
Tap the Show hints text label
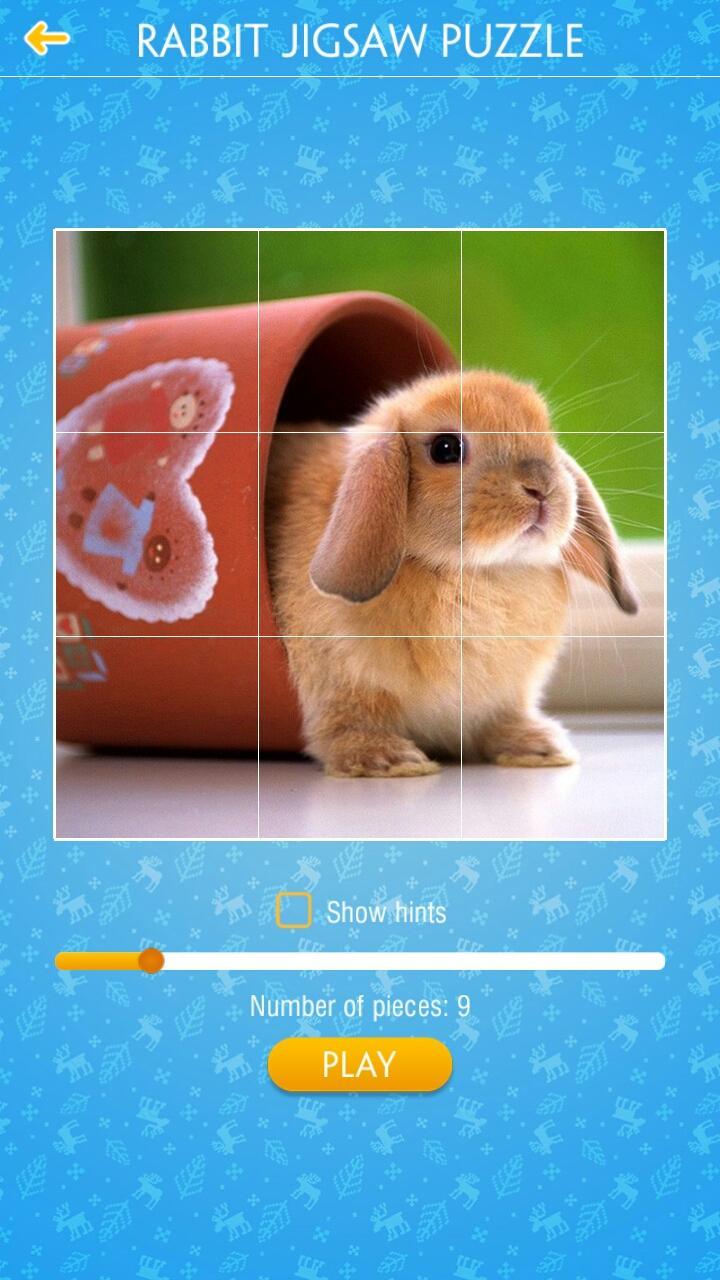383,911
